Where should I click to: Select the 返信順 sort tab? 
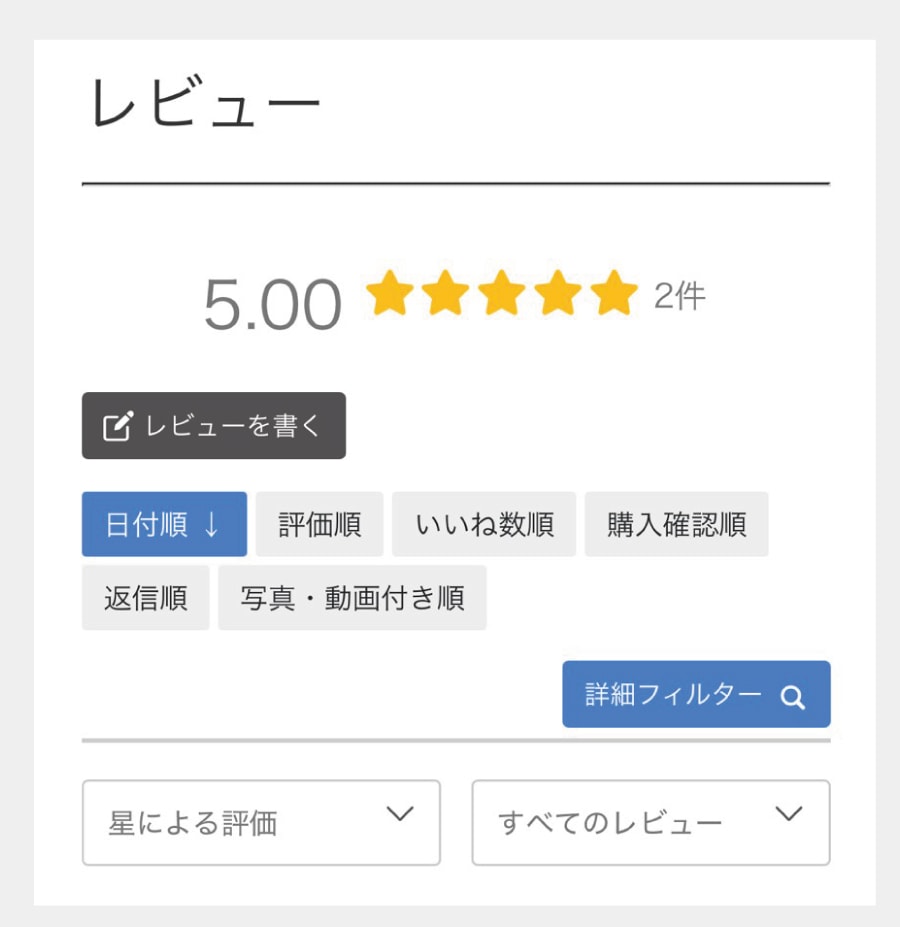pos(145,597)
